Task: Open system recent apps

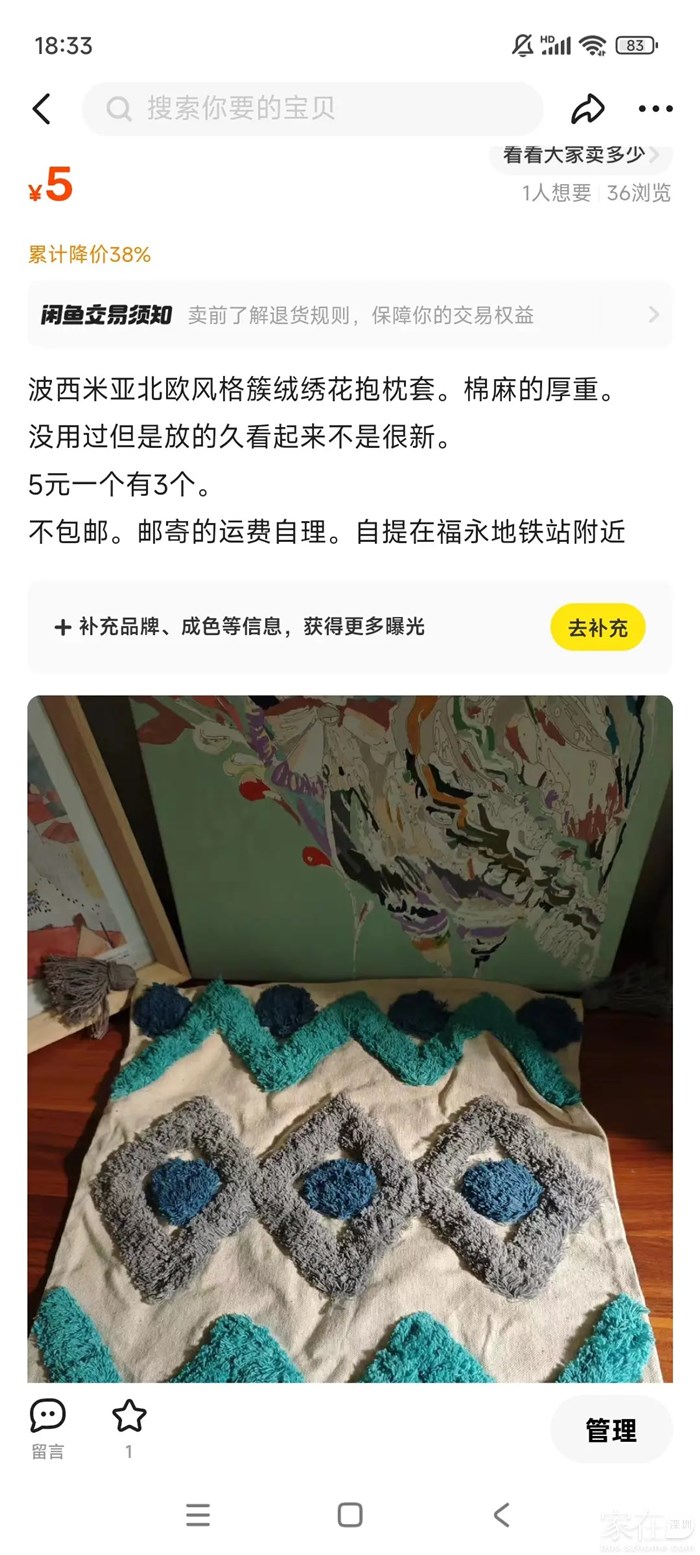Action: pyautogui.click(x=198, y=1514)
